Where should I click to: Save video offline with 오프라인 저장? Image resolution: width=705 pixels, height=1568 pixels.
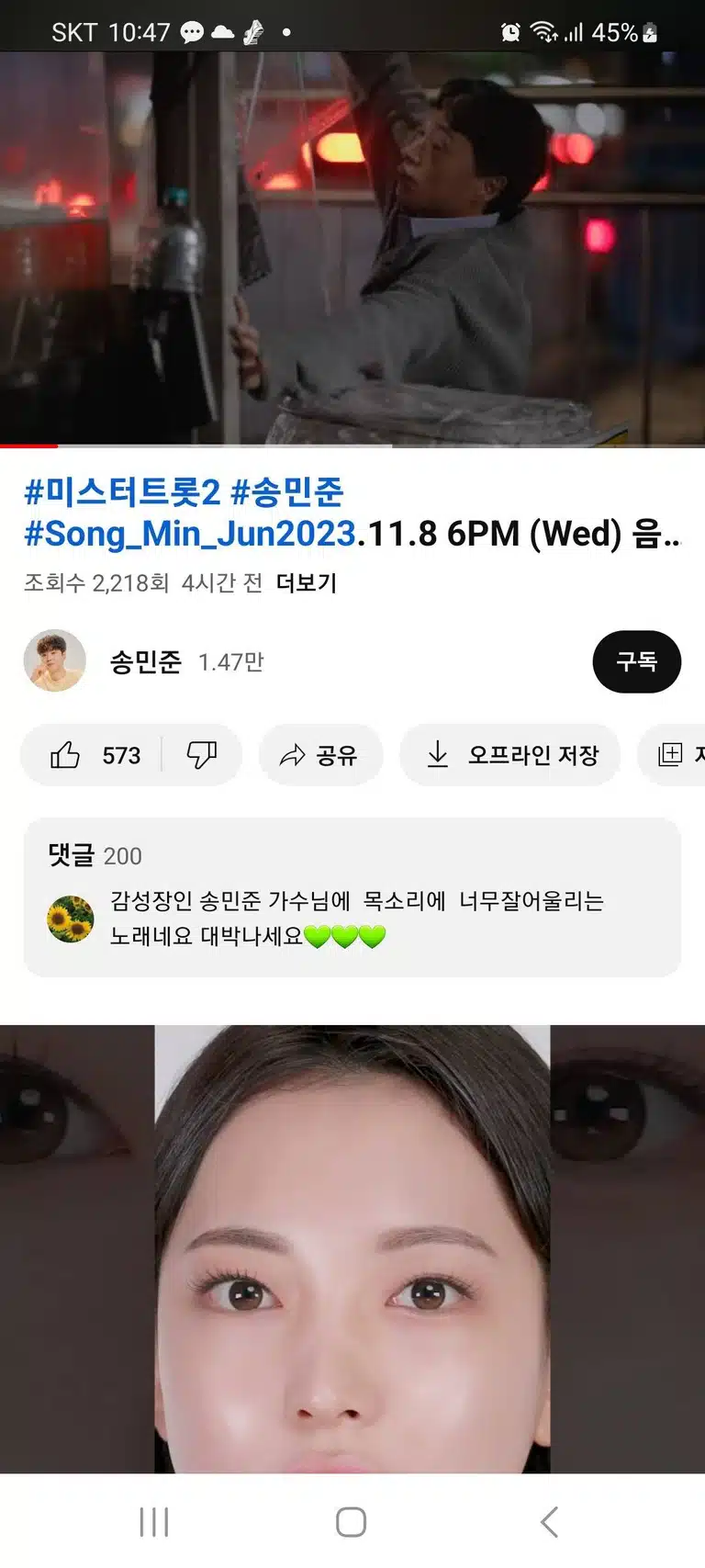[510, 755]
